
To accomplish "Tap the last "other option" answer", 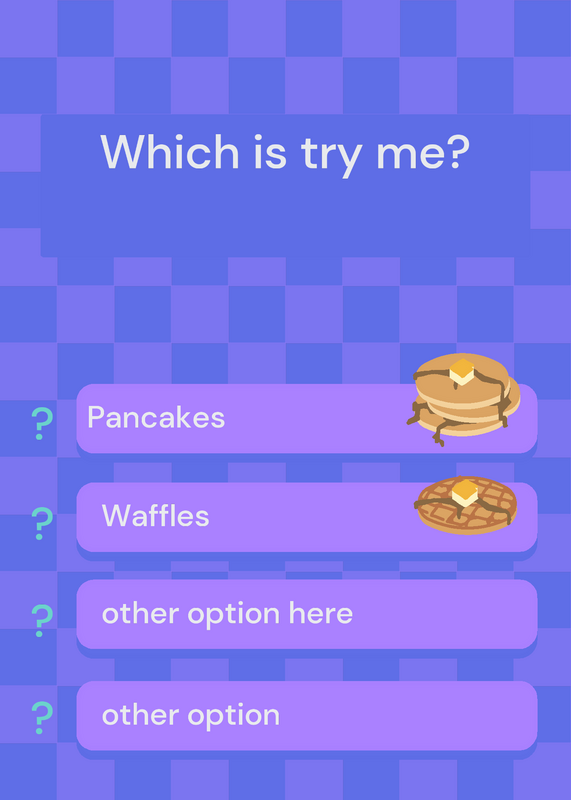I will tap(307, 715).
